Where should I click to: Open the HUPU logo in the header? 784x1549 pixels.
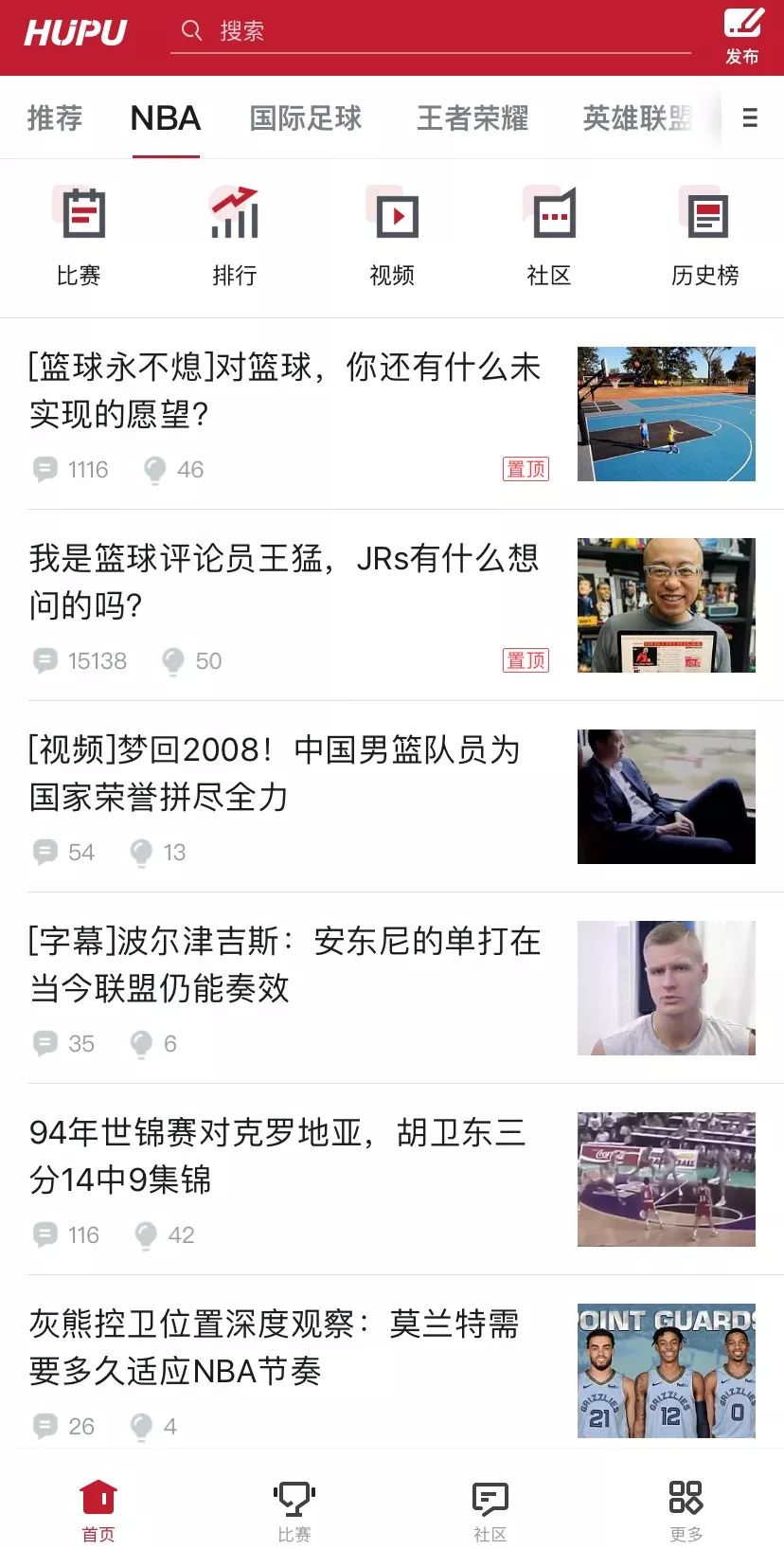tap(76, 31)
